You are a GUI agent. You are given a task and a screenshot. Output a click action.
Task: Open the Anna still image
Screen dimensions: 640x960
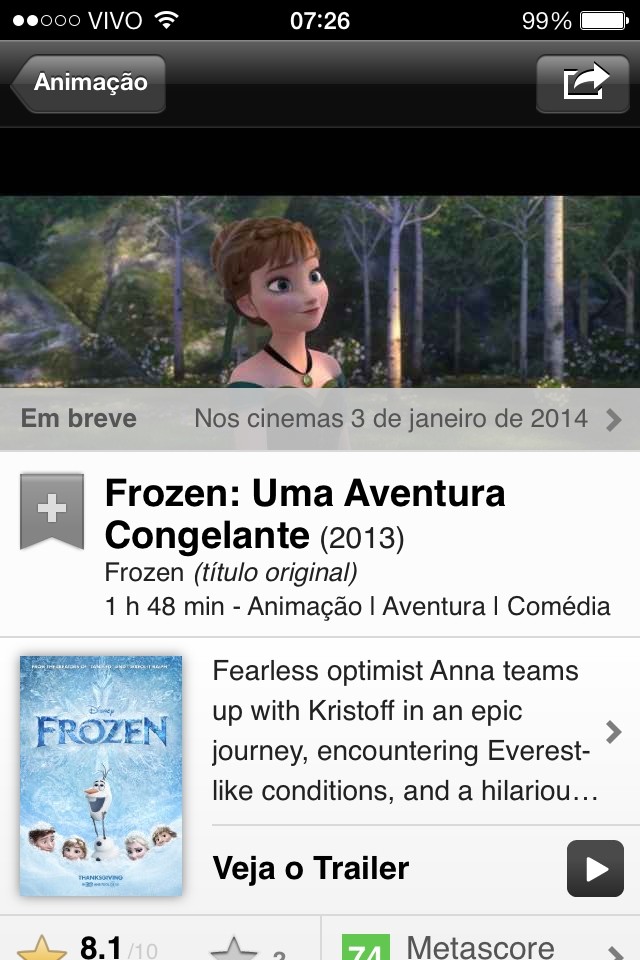pyautogui.click(x=320, y=290)
